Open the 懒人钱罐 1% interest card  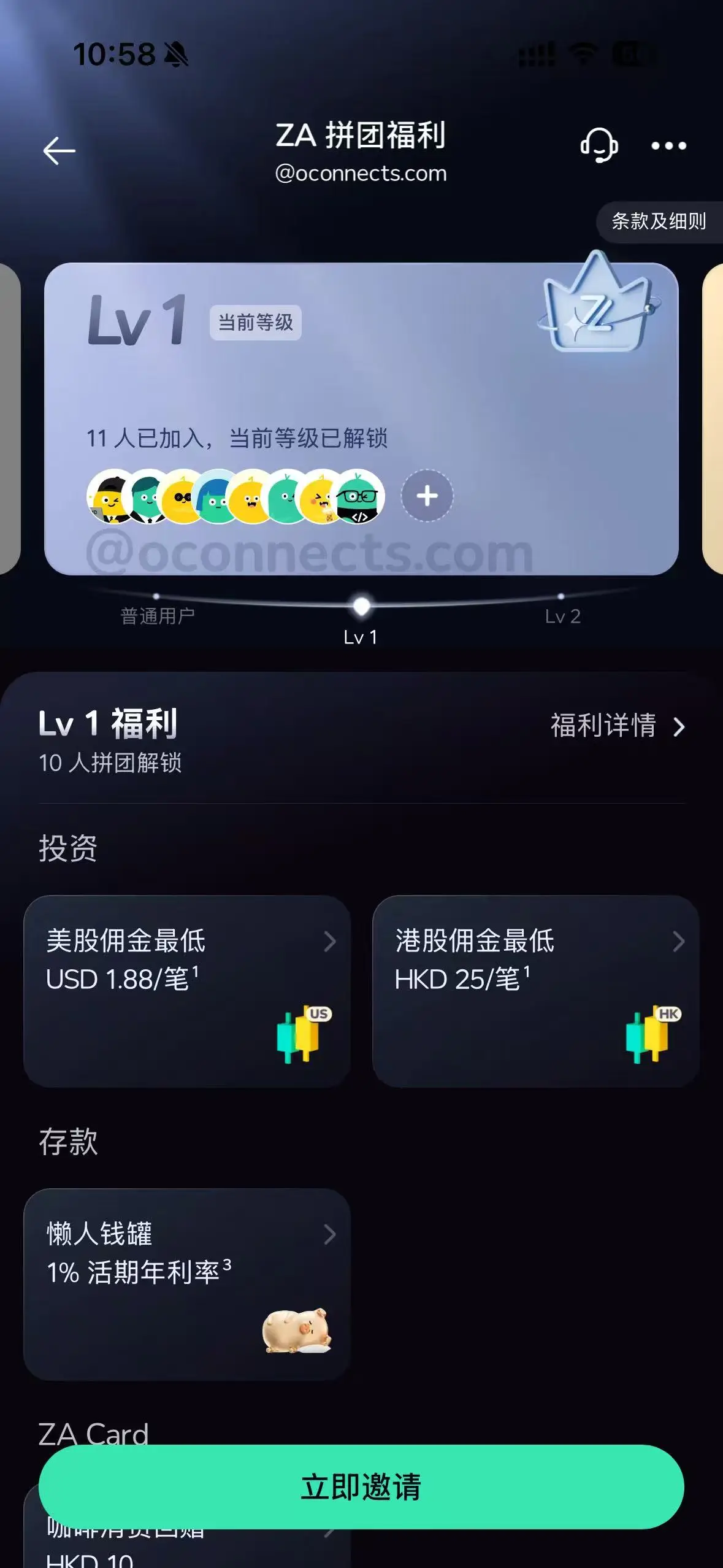tap(187, 1284)
